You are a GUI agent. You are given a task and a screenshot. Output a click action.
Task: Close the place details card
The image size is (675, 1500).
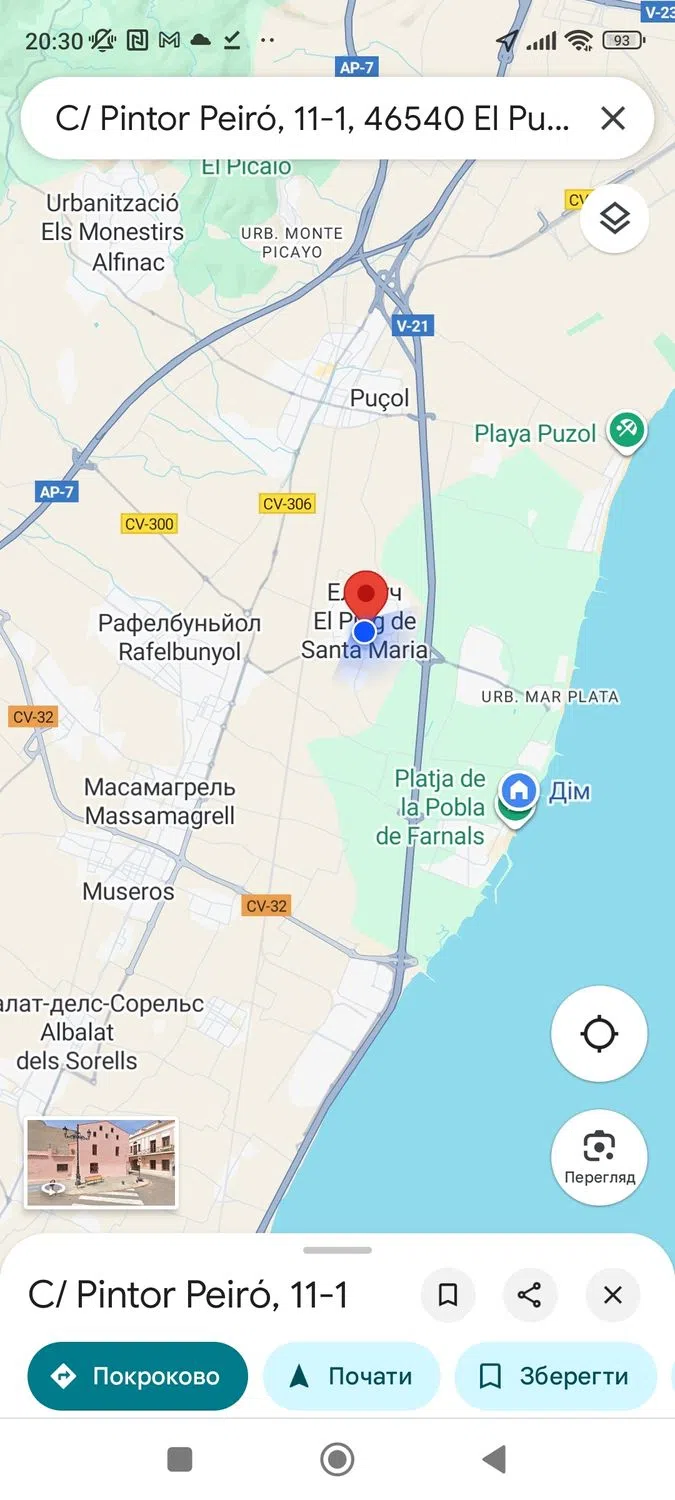pyautogui.click(x=612, y=1295)
